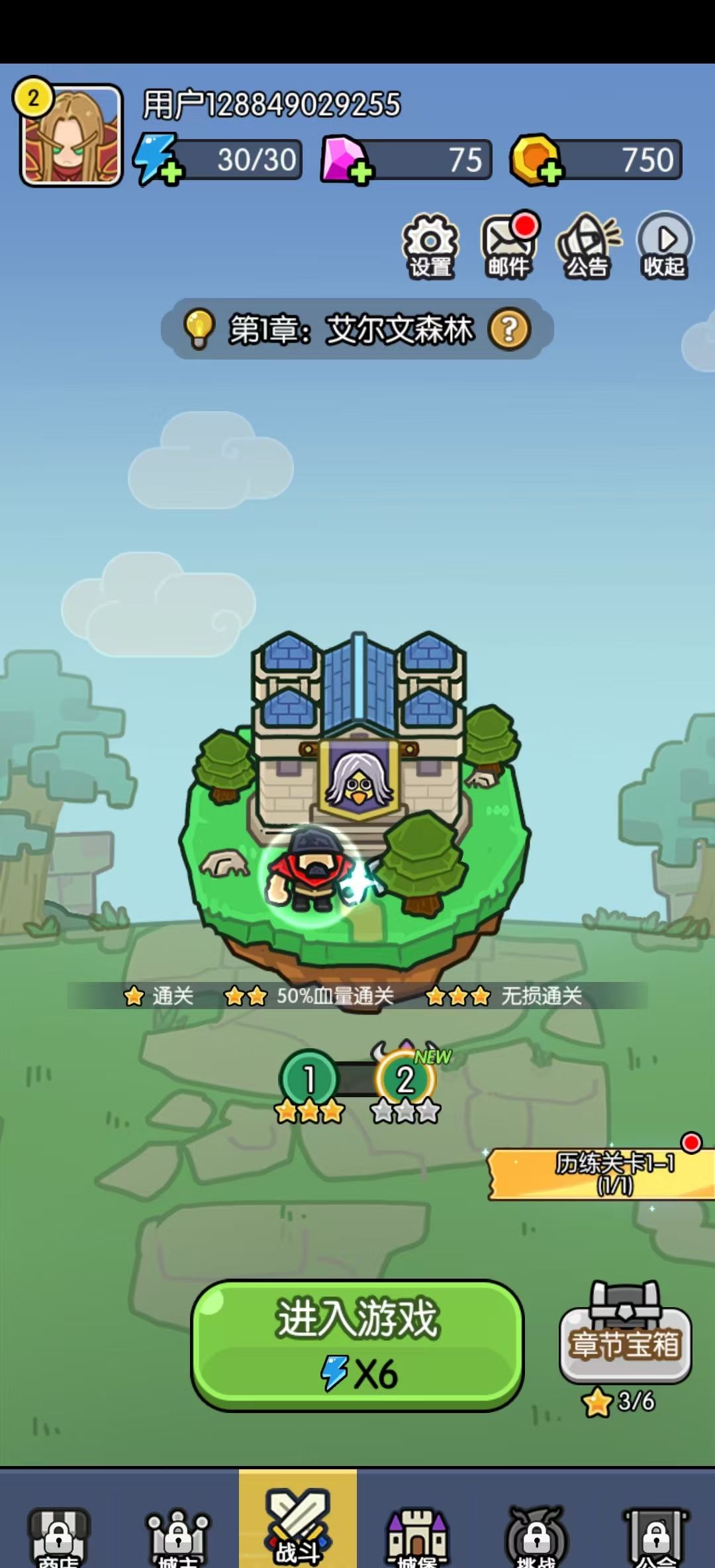The width and height of the screenshot is (715, 1568).
Task: Open 设置 settings
Action: [x=430, y=246]
